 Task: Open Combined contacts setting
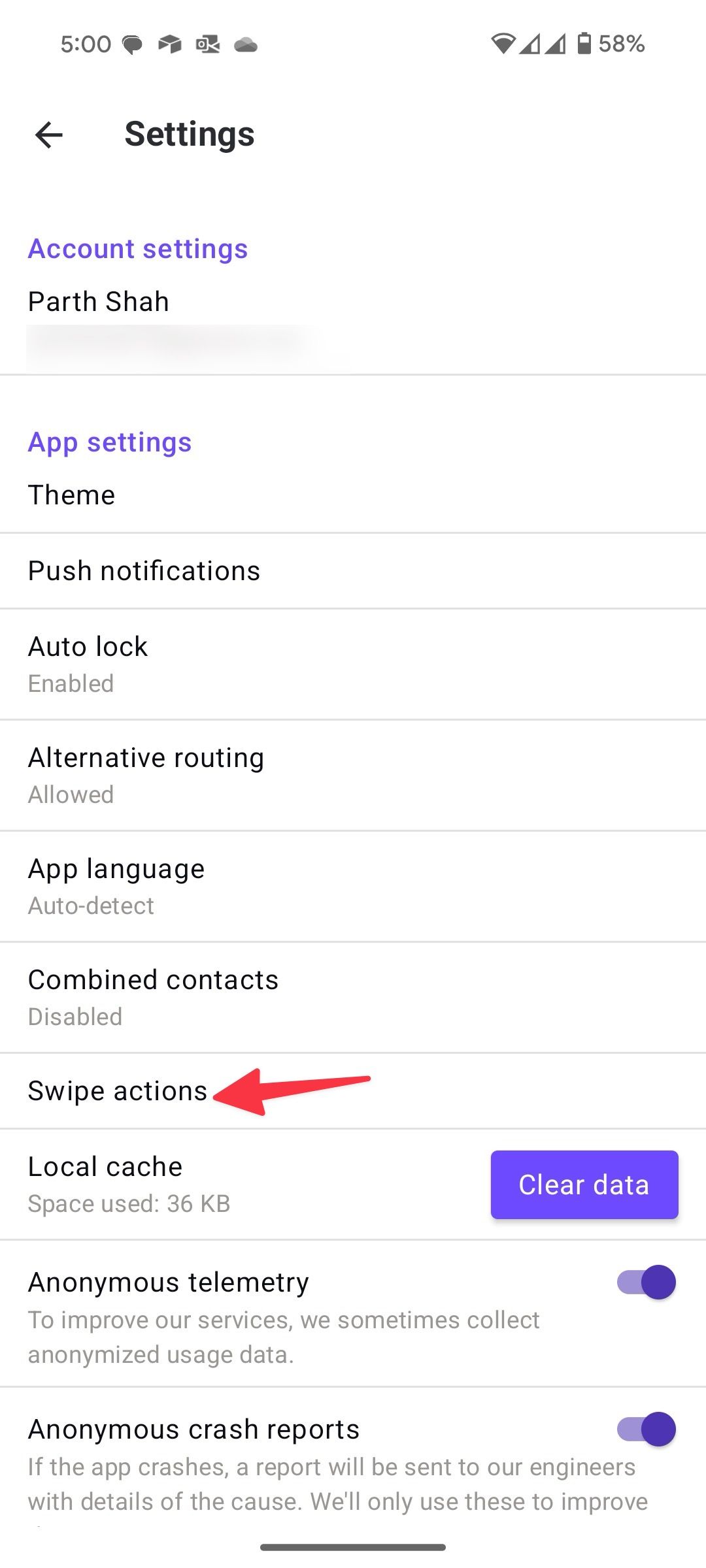pos(353,998)
